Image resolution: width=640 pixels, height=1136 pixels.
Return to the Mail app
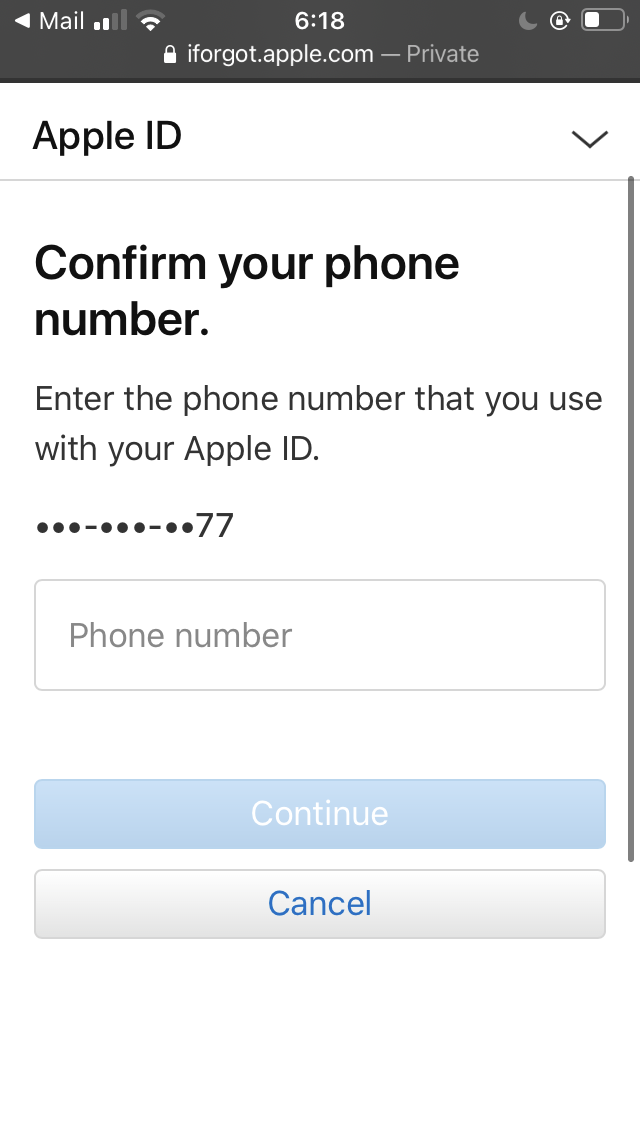click(x=49, y=21)
